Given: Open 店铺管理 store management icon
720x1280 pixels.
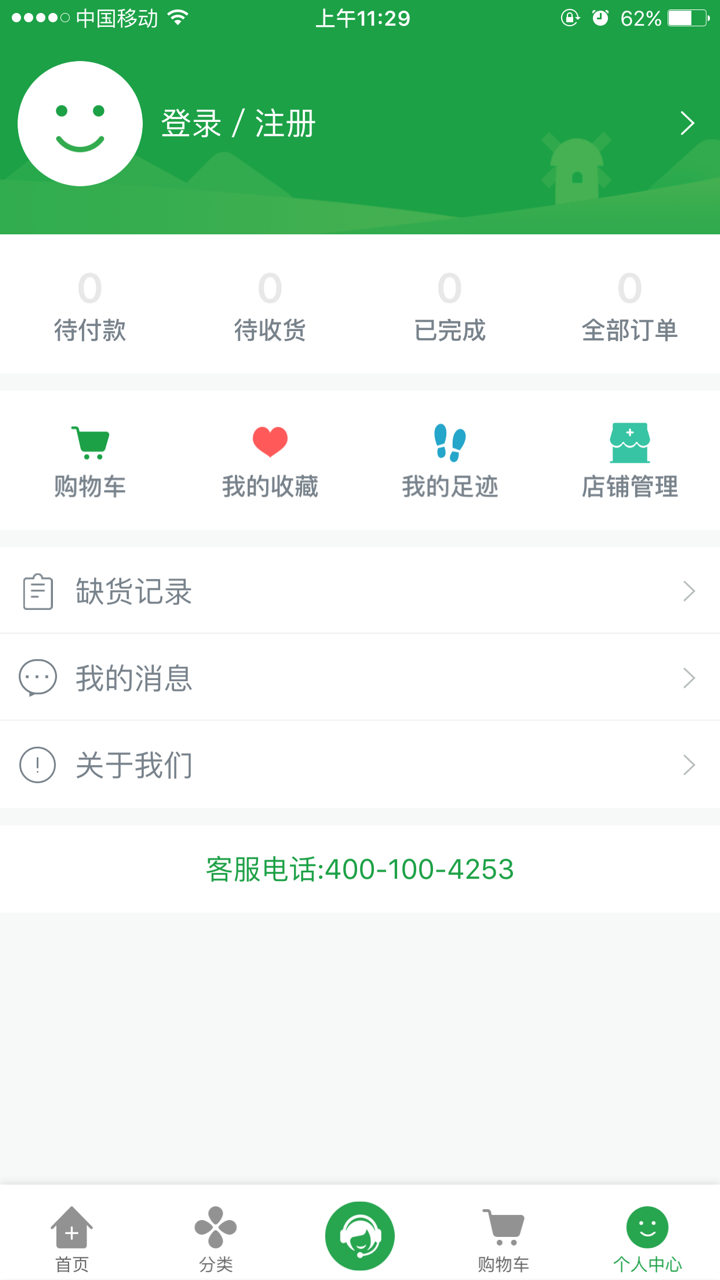Looking at the screenshot, I should point(628,438).
